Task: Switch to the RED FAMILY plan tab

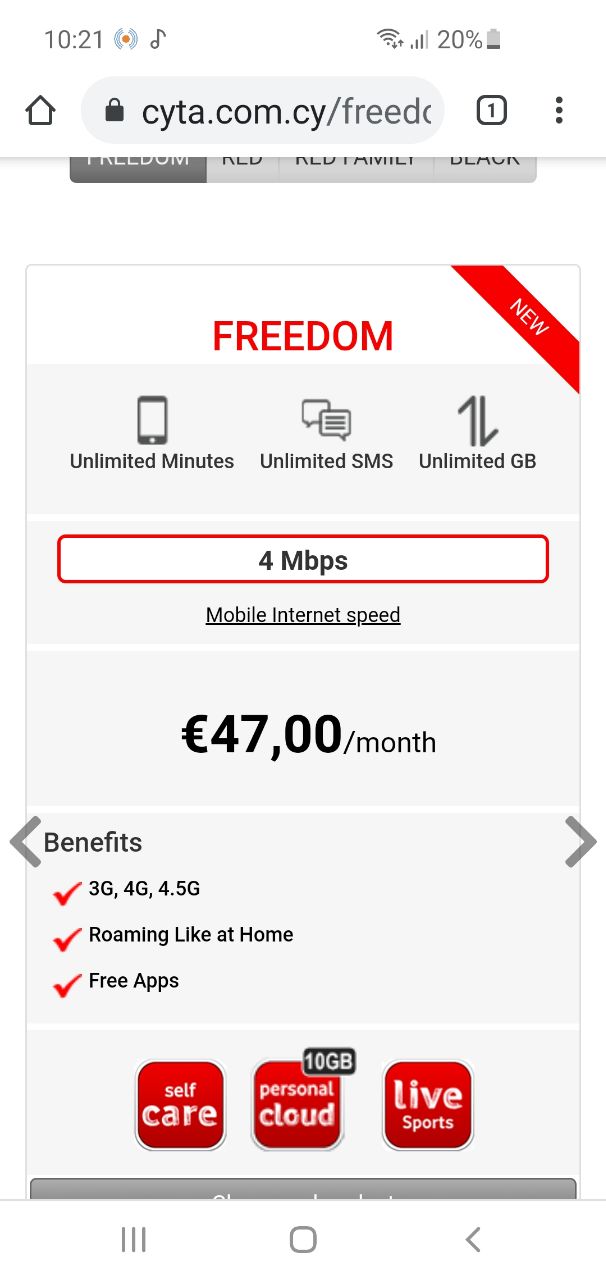Action: 355,164
